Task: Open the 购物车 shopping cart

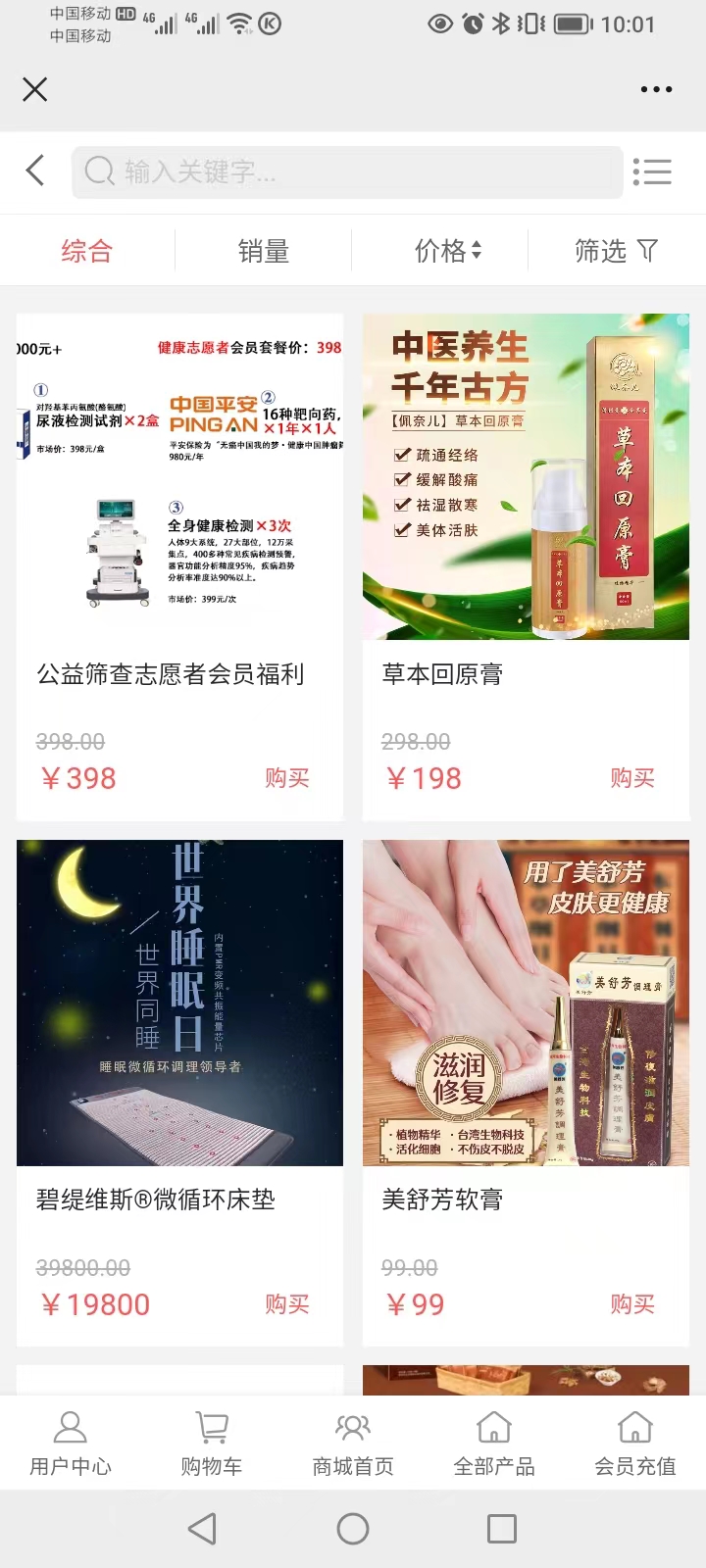Action: coord(211,1441)
